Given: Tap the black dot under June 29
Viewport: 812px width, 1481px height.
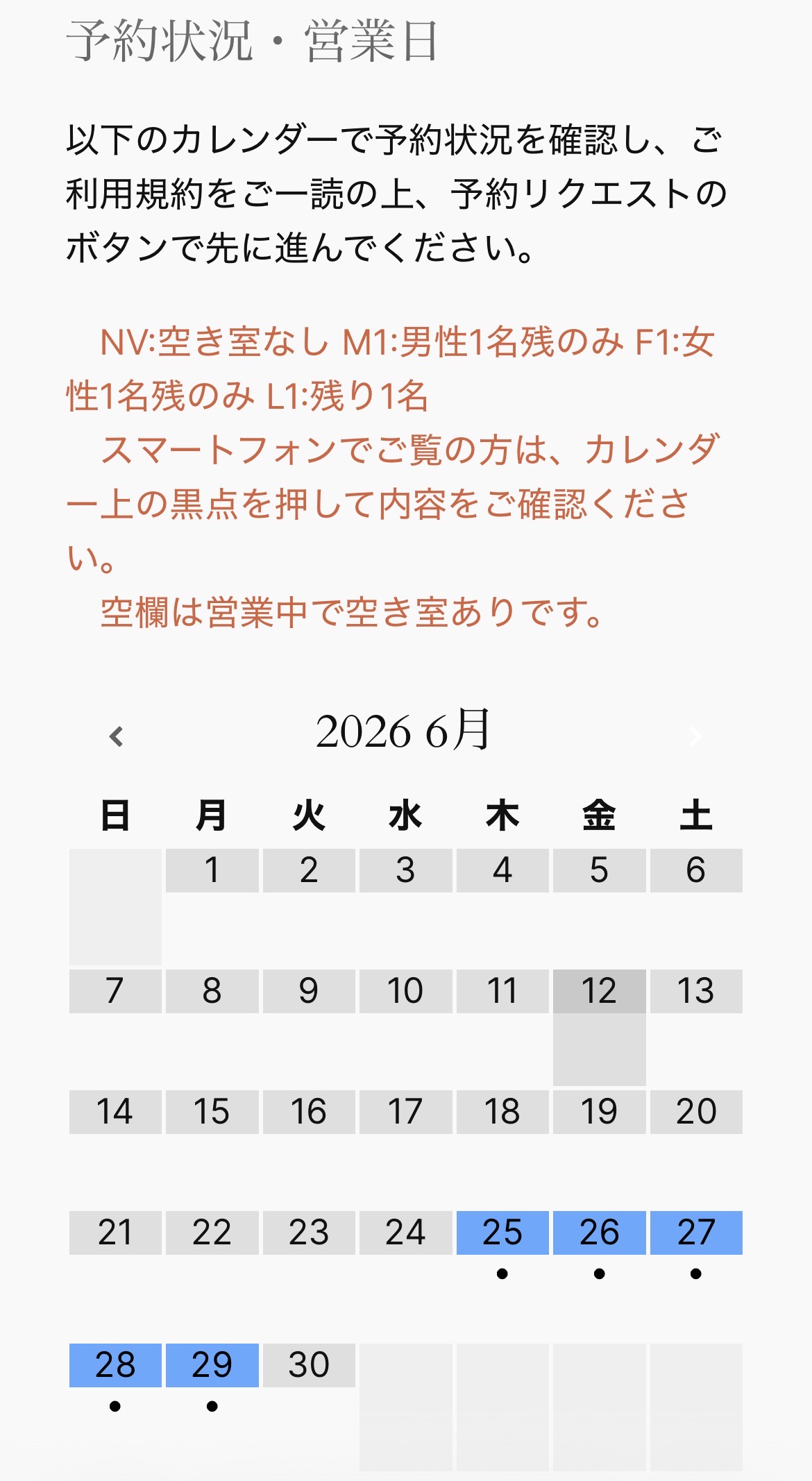Looking at the screenshot, I should [212, 1406].
